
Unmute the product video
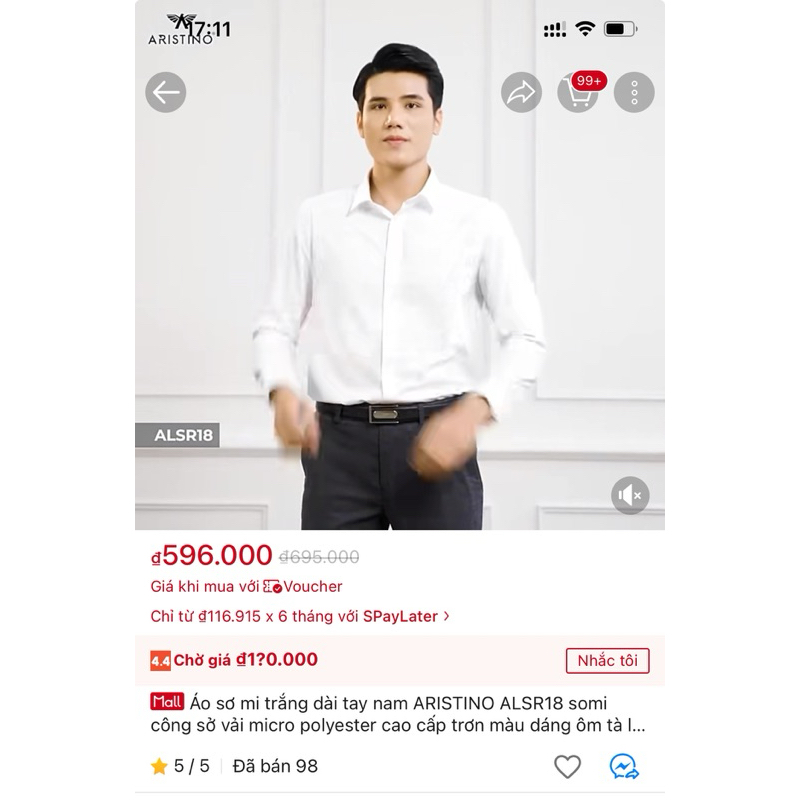pos(630,495)
